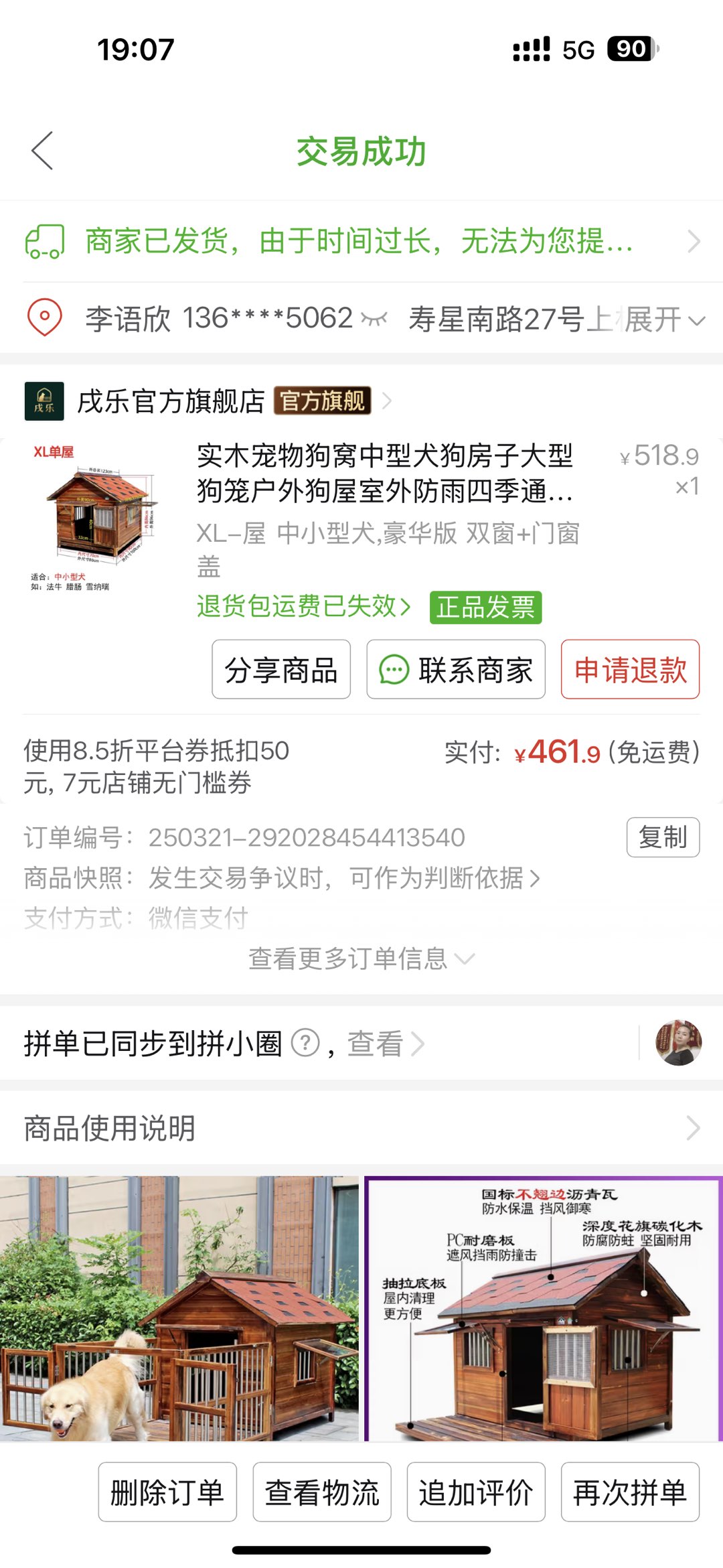Screen dimensions: 723x1568
Task: Open the 商品使用说明 row
Action: [x=361, y=1129]
